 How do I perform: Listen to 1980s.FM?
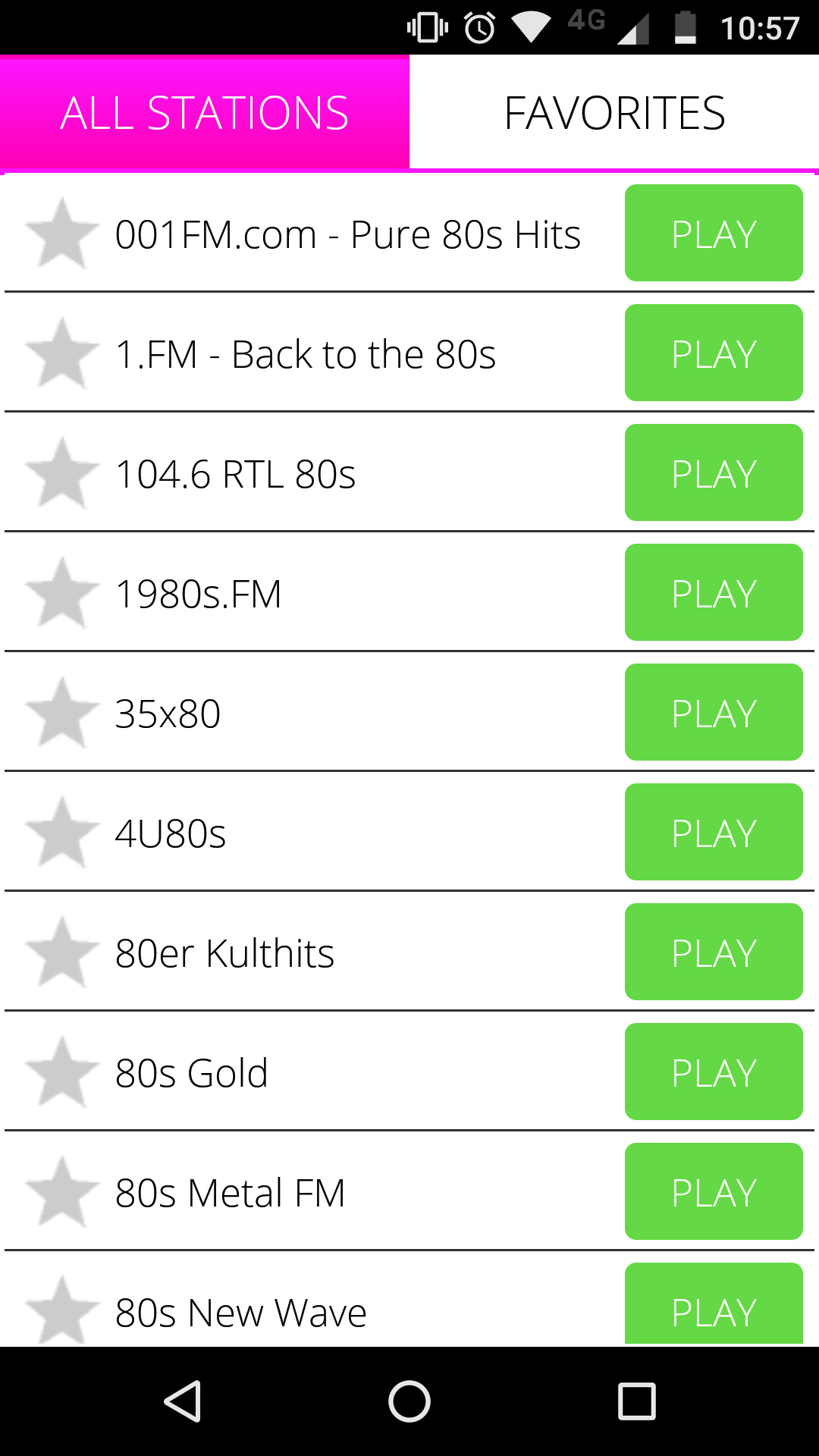pos(714,592)
